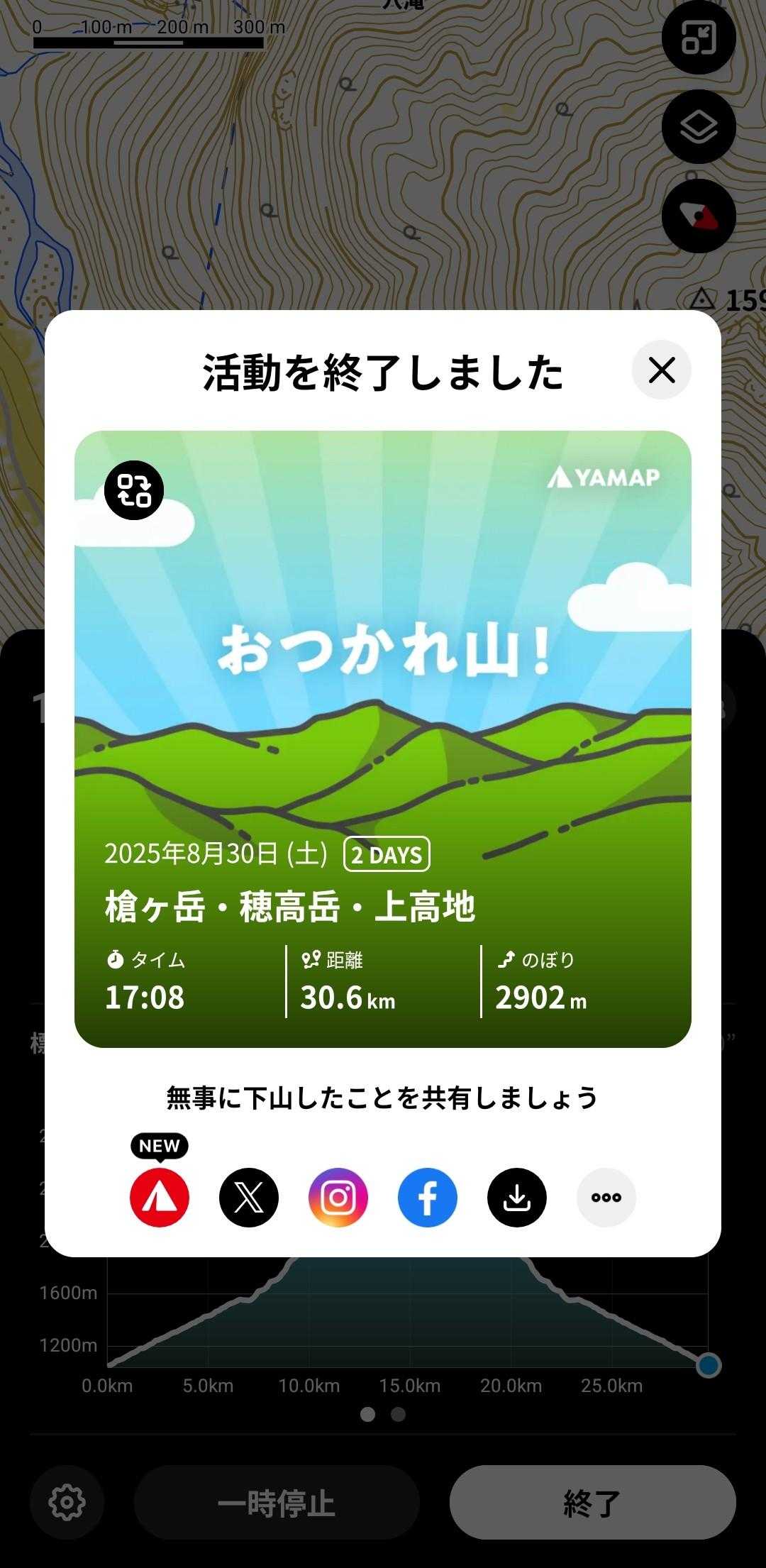766x1568 pixels.
Task: Switch the share card design
Action: click(134, 490)
